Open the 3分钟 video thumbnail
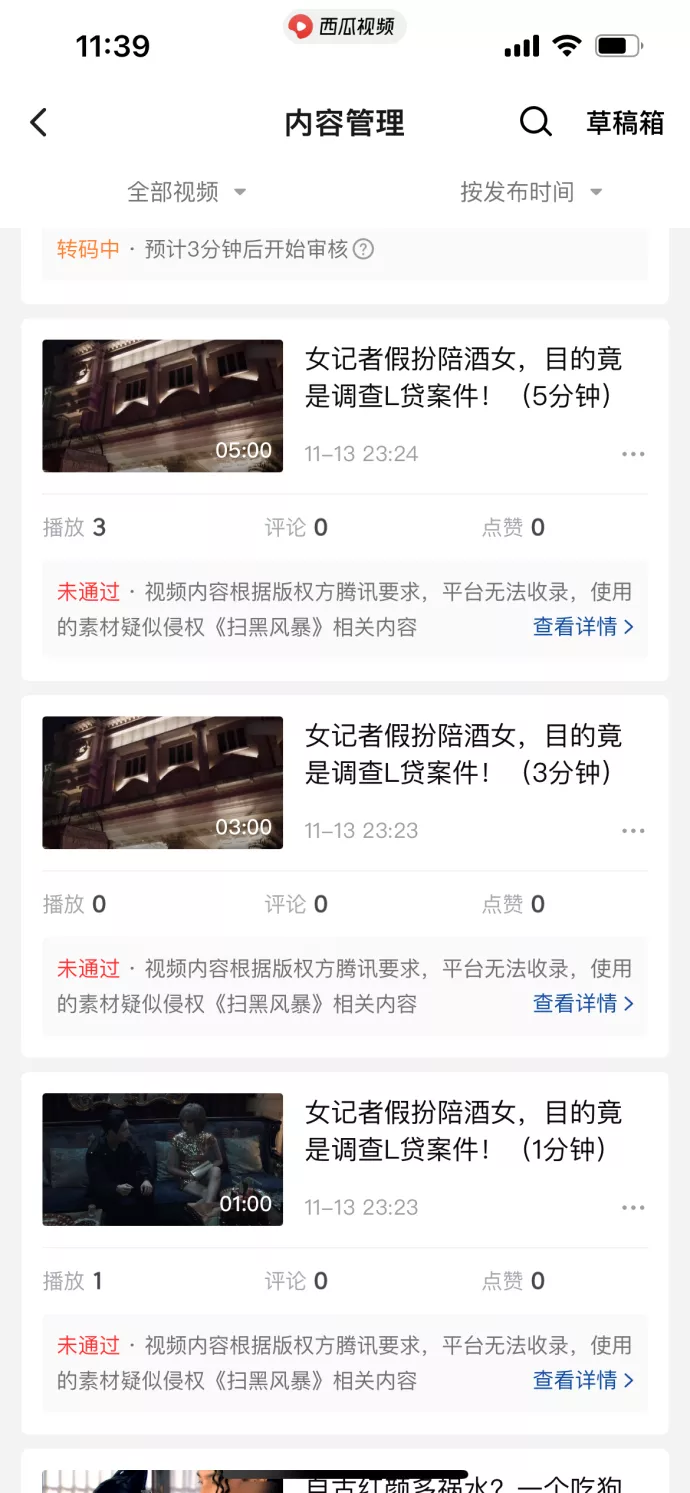The width and height of the screenshot is (690, 1493). (162, 783)
